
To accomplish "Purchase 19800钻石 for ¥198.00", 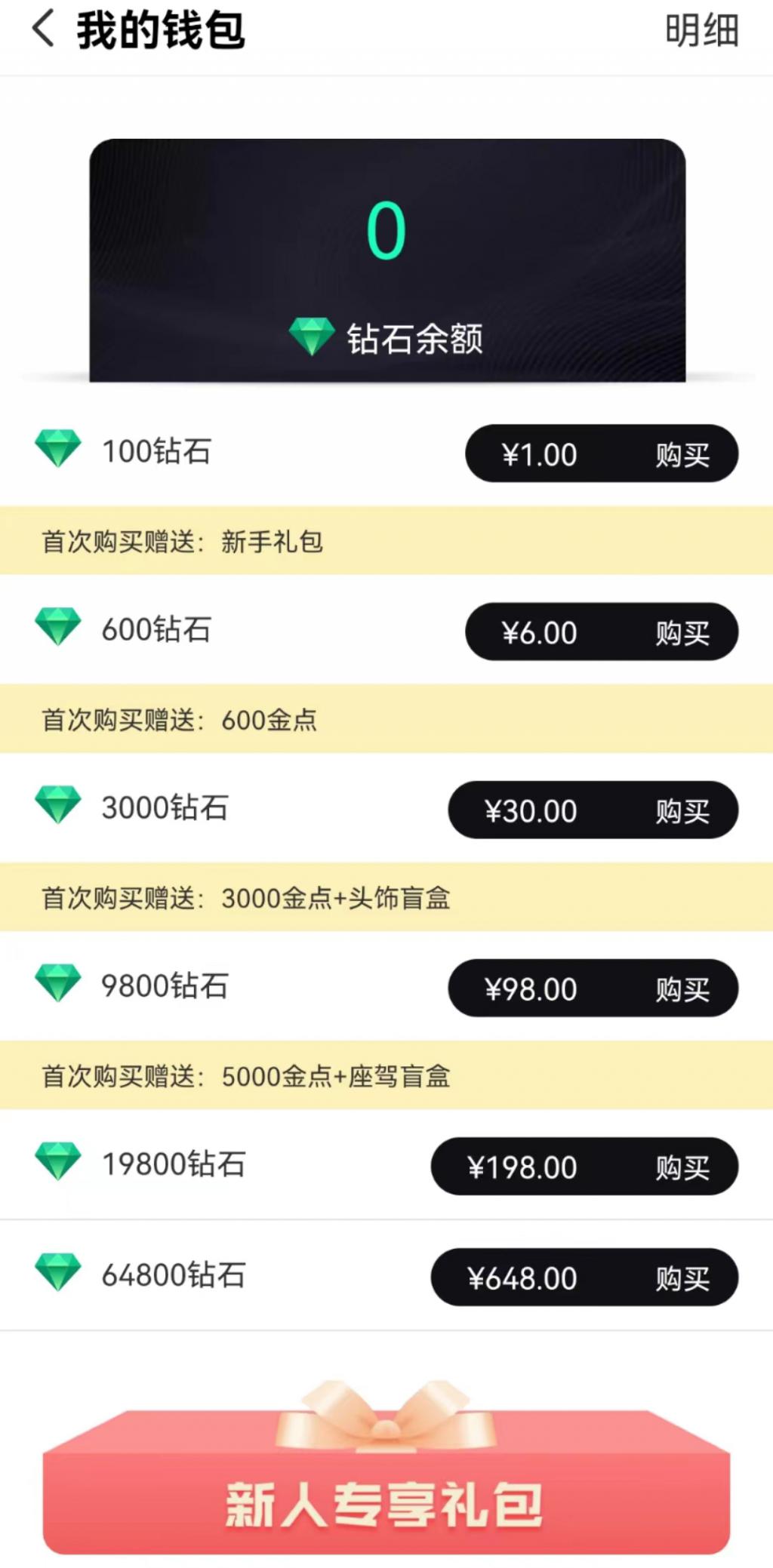I will tap(584, 1167).
